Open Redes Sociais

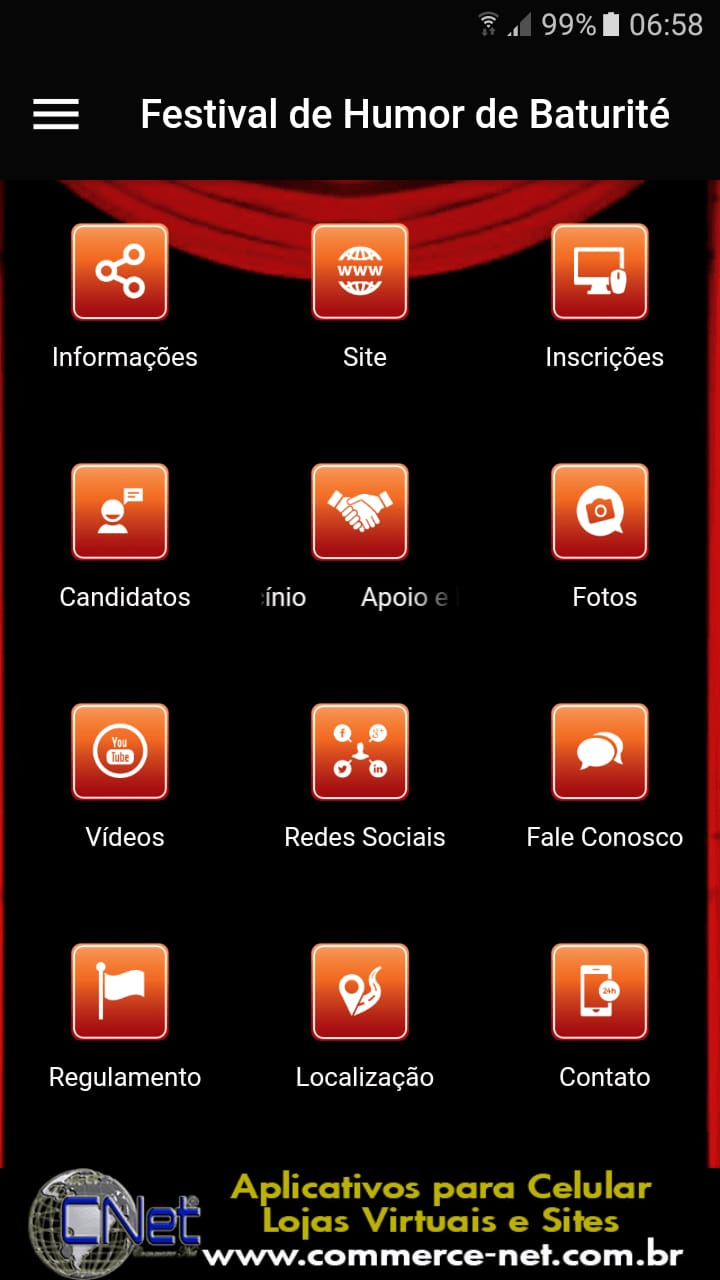(360, 752)
